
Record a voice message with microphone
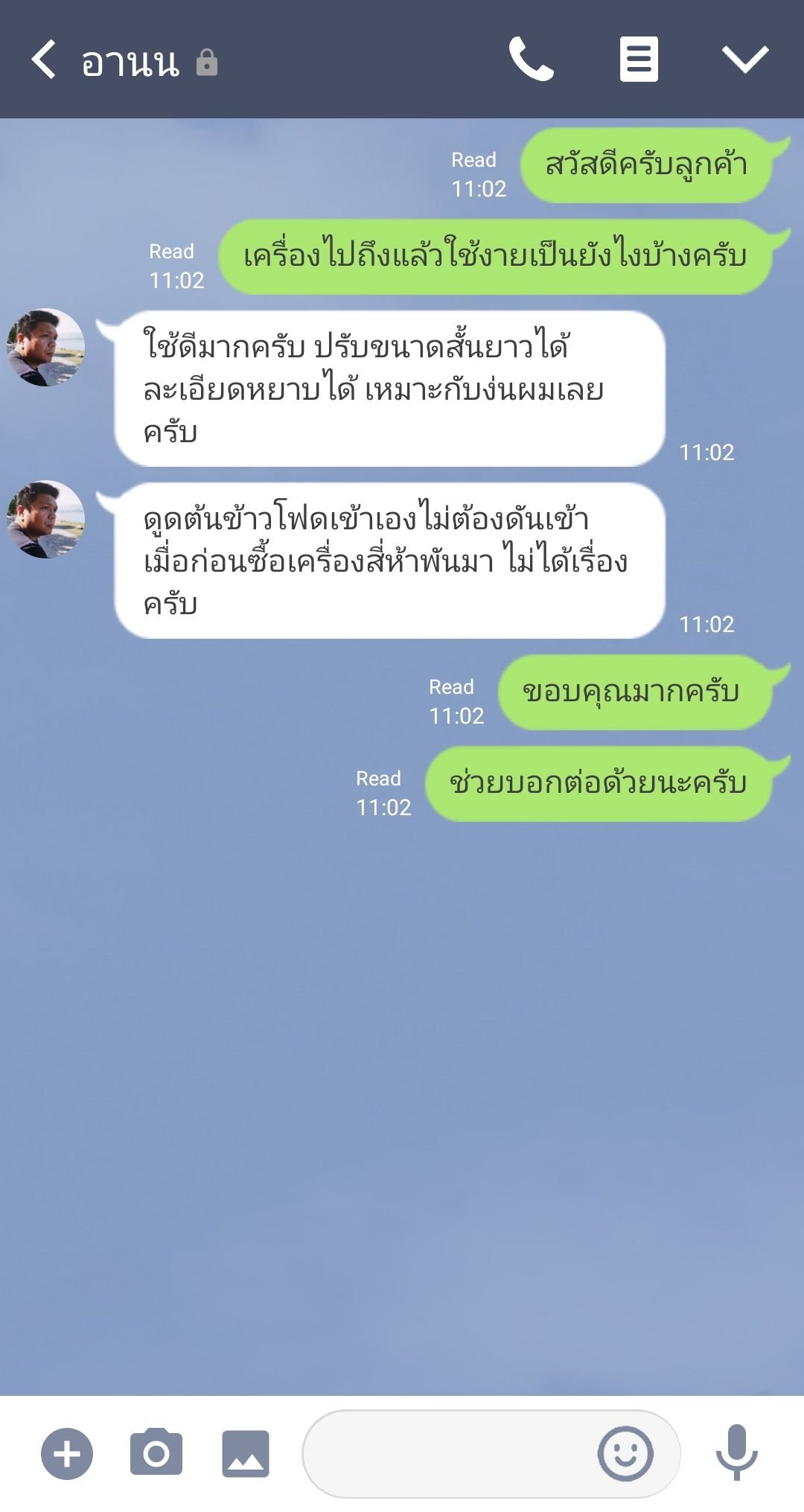tap(736, 1452)
